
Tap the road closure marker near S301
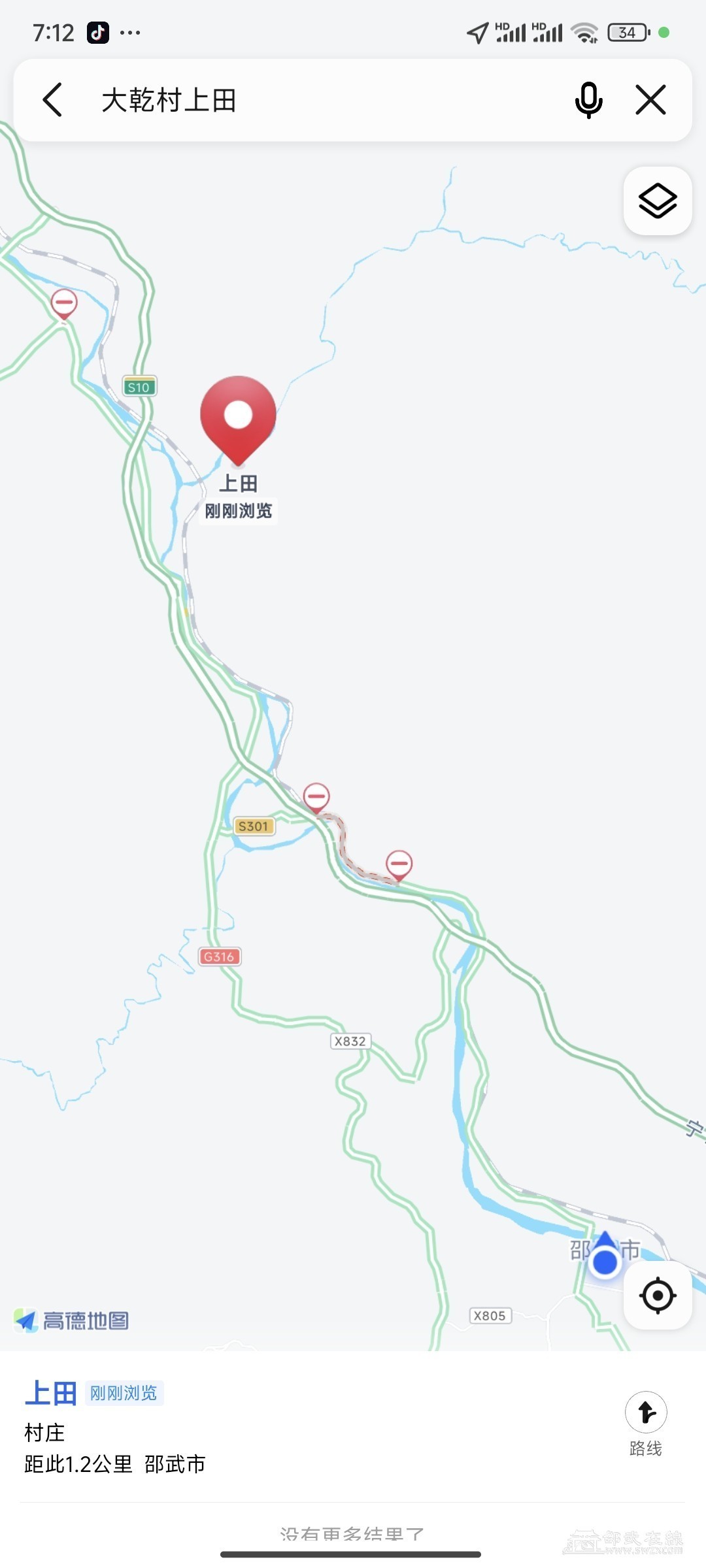tap(316, 797)
